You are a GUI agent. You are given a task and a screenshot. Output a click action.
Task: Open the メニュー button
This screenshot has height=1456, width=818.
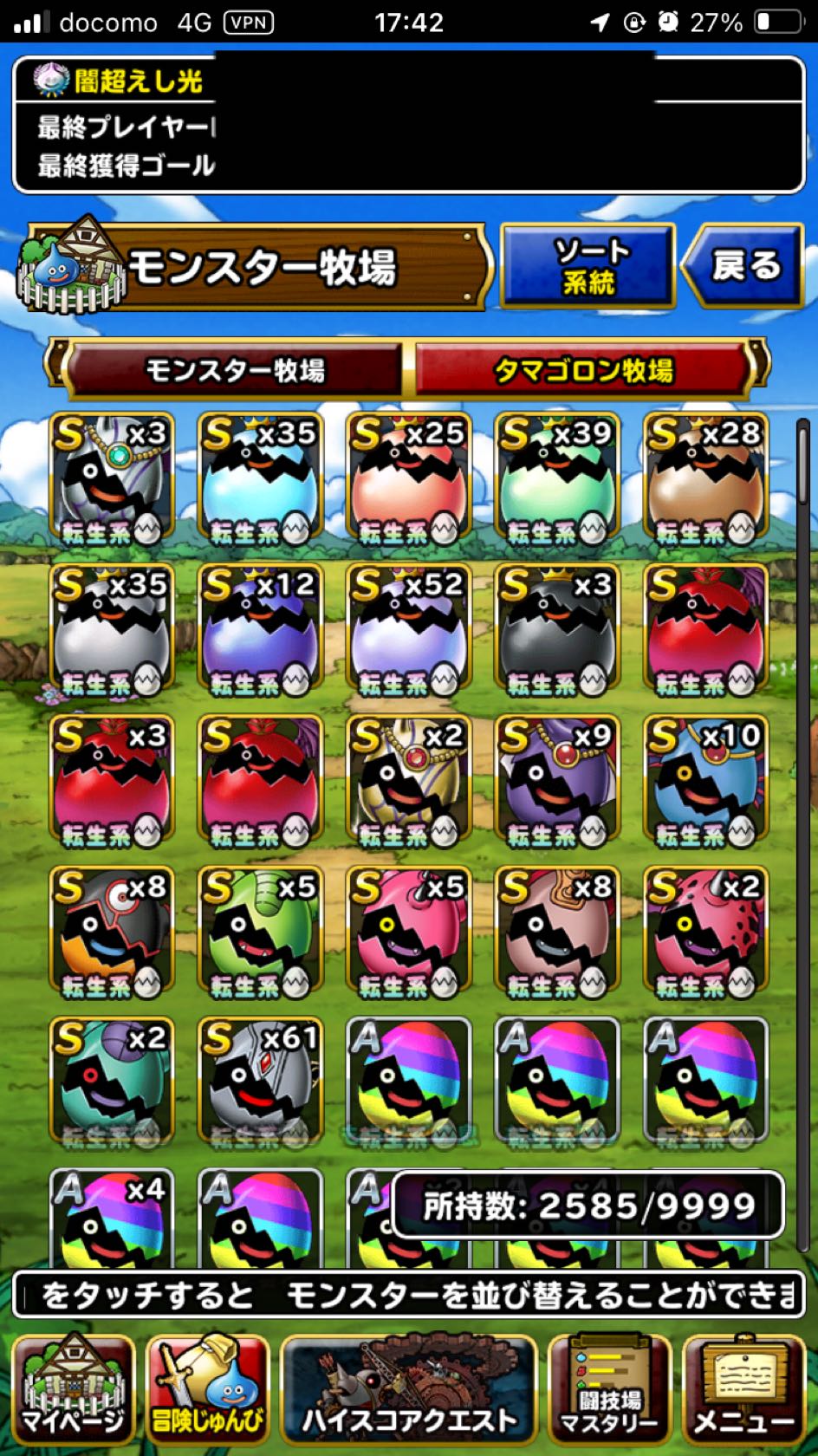click(743, 1392)
